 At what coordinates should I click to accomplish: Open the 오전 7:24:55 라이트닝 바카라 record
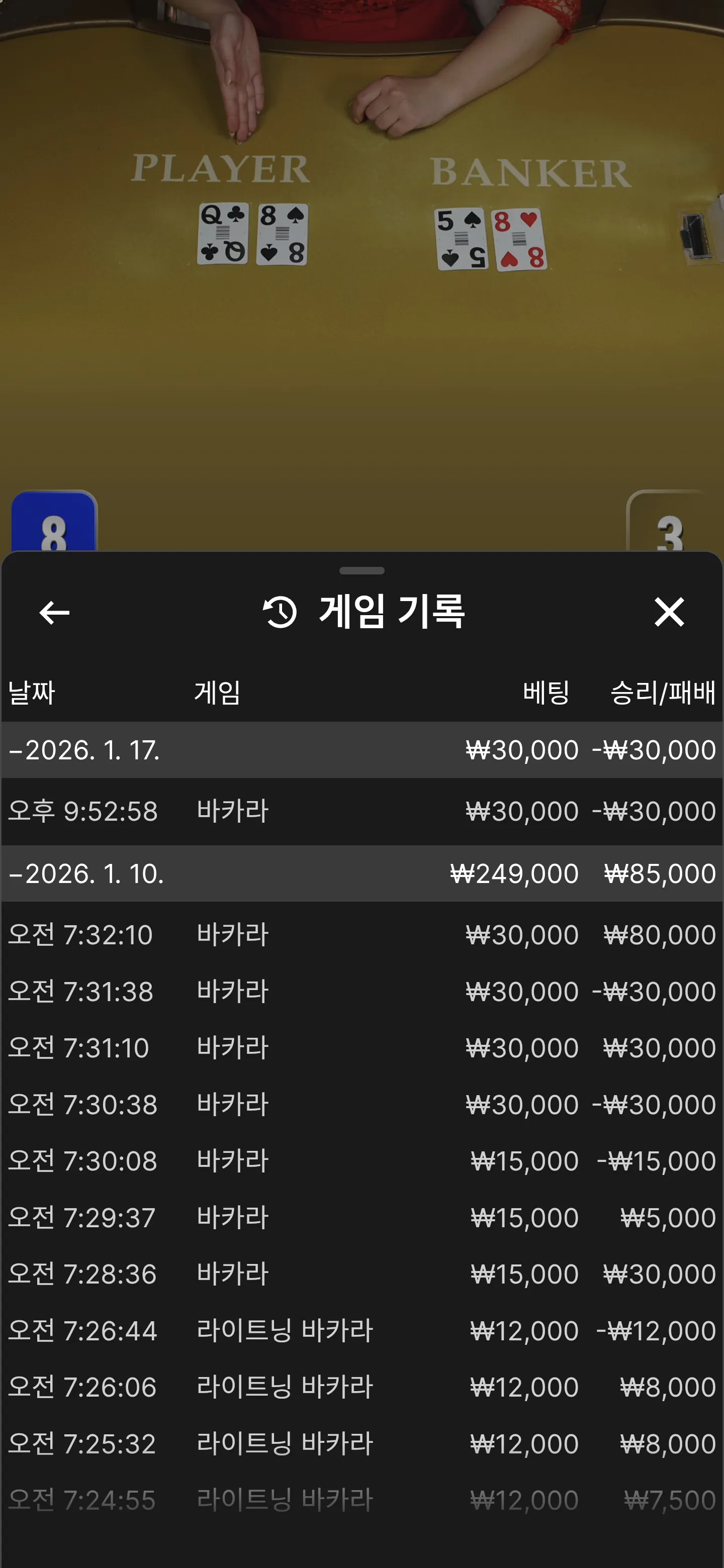click(361, 1500)
